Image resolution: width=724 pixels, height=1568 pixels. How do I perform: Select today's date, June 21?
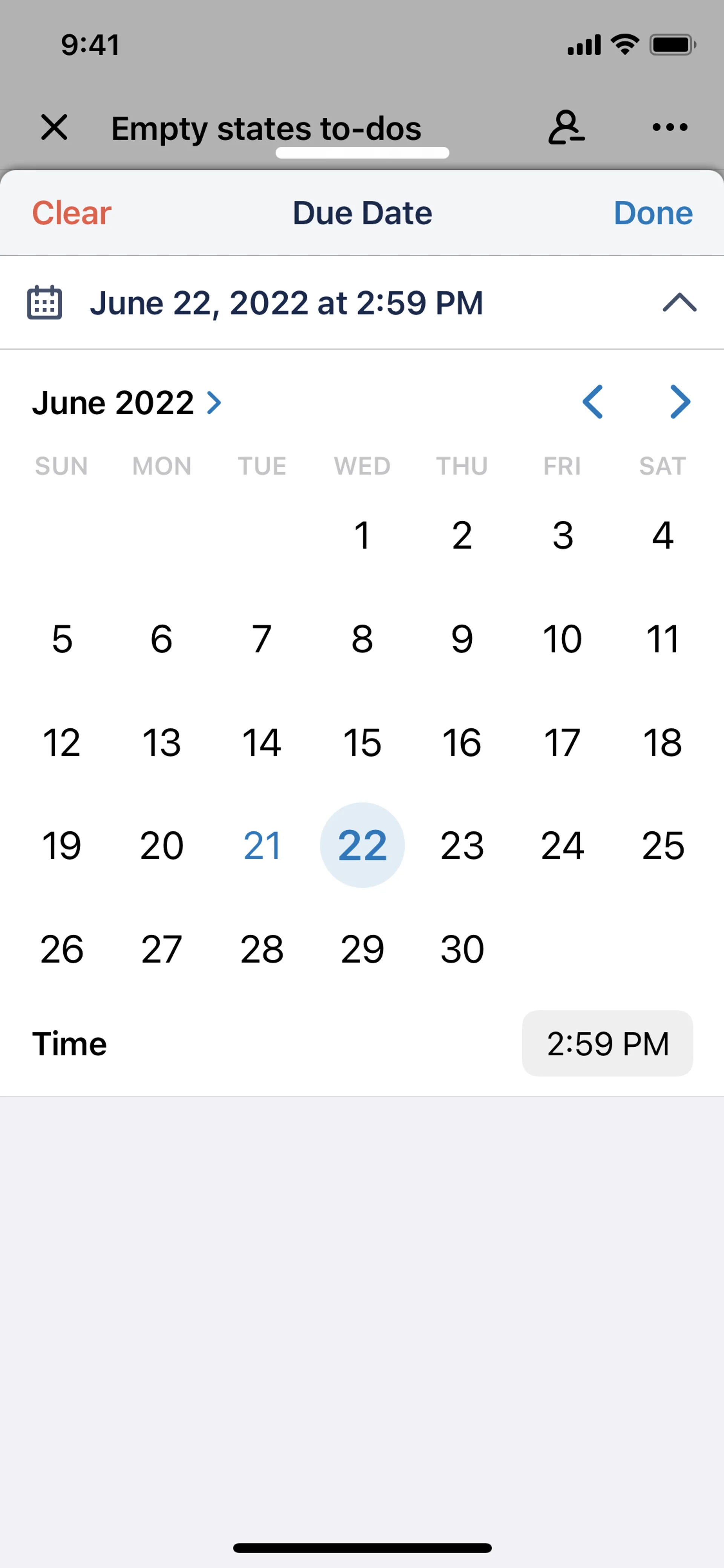(262, 845)
